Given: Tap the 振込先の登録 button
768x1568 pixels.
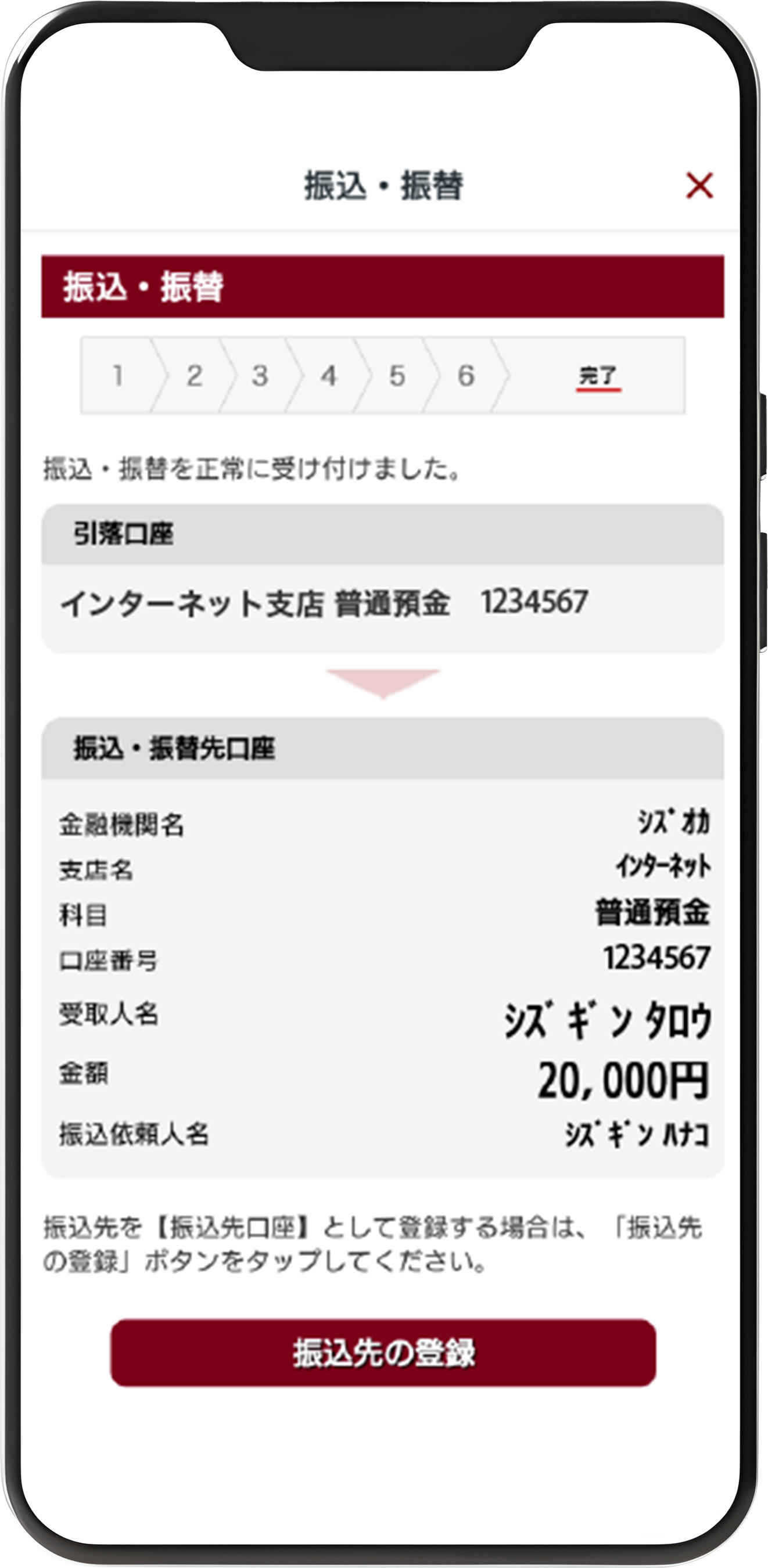Looking at the screenshot, I should click(382, 1353).
